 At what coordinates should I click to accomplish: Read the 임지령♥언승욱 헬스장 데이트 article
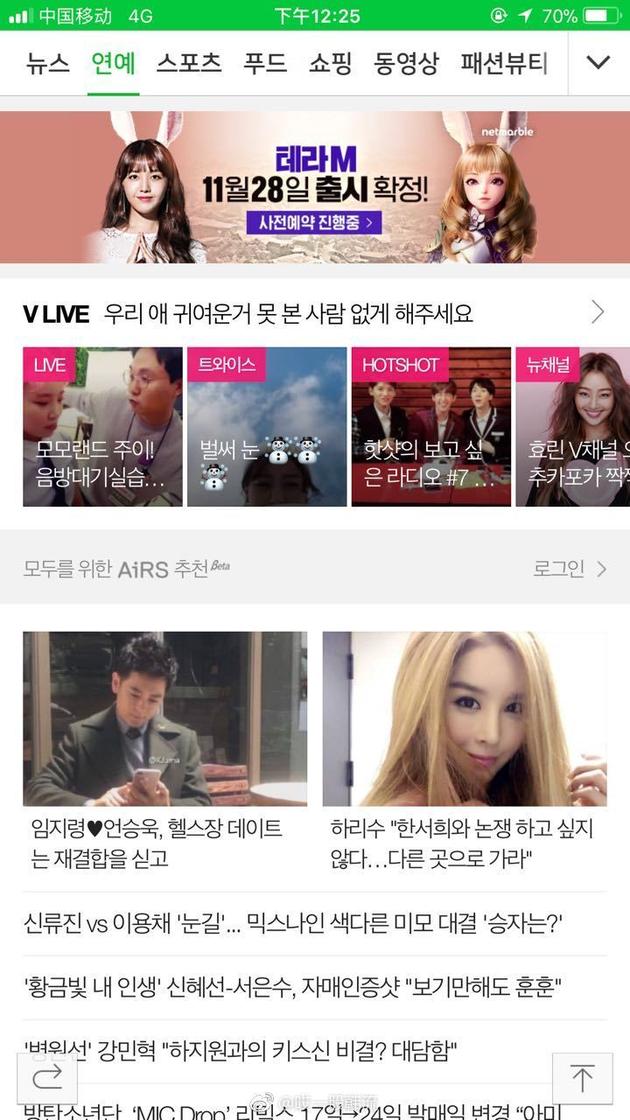165,750
